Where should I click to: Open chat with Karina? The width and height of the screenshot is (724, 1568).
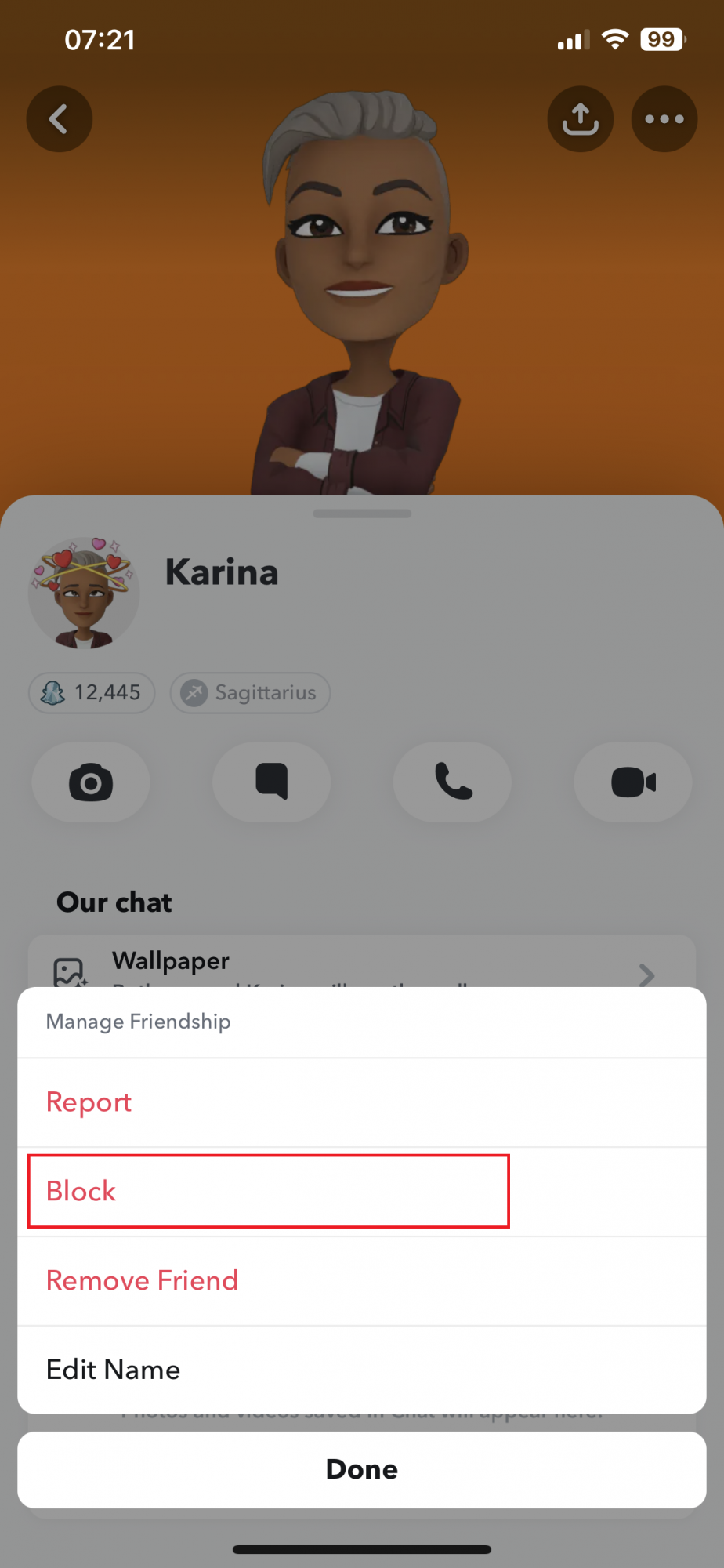[x=271, y=782]
